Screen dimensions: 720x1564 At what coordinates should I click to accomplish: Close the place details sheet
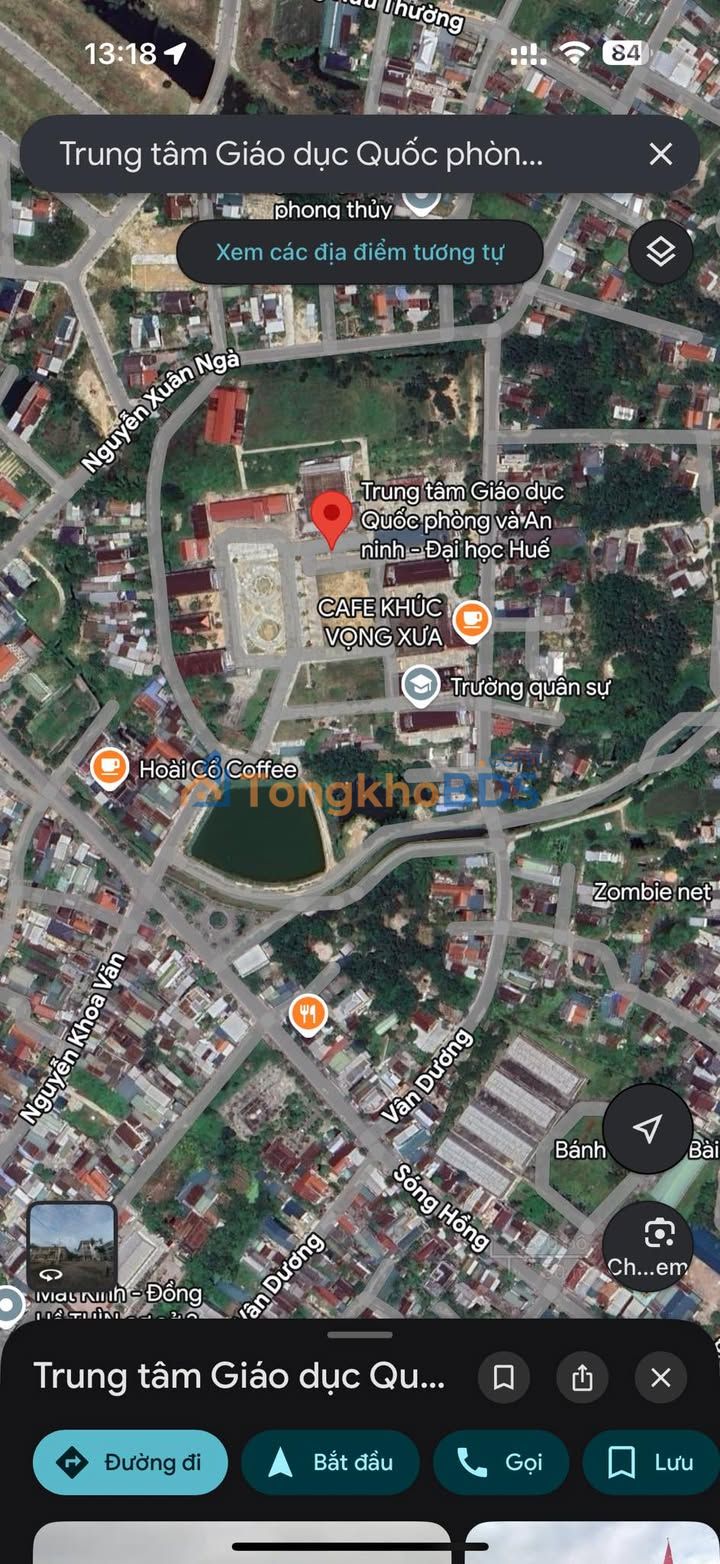[x=660, y=1378]
